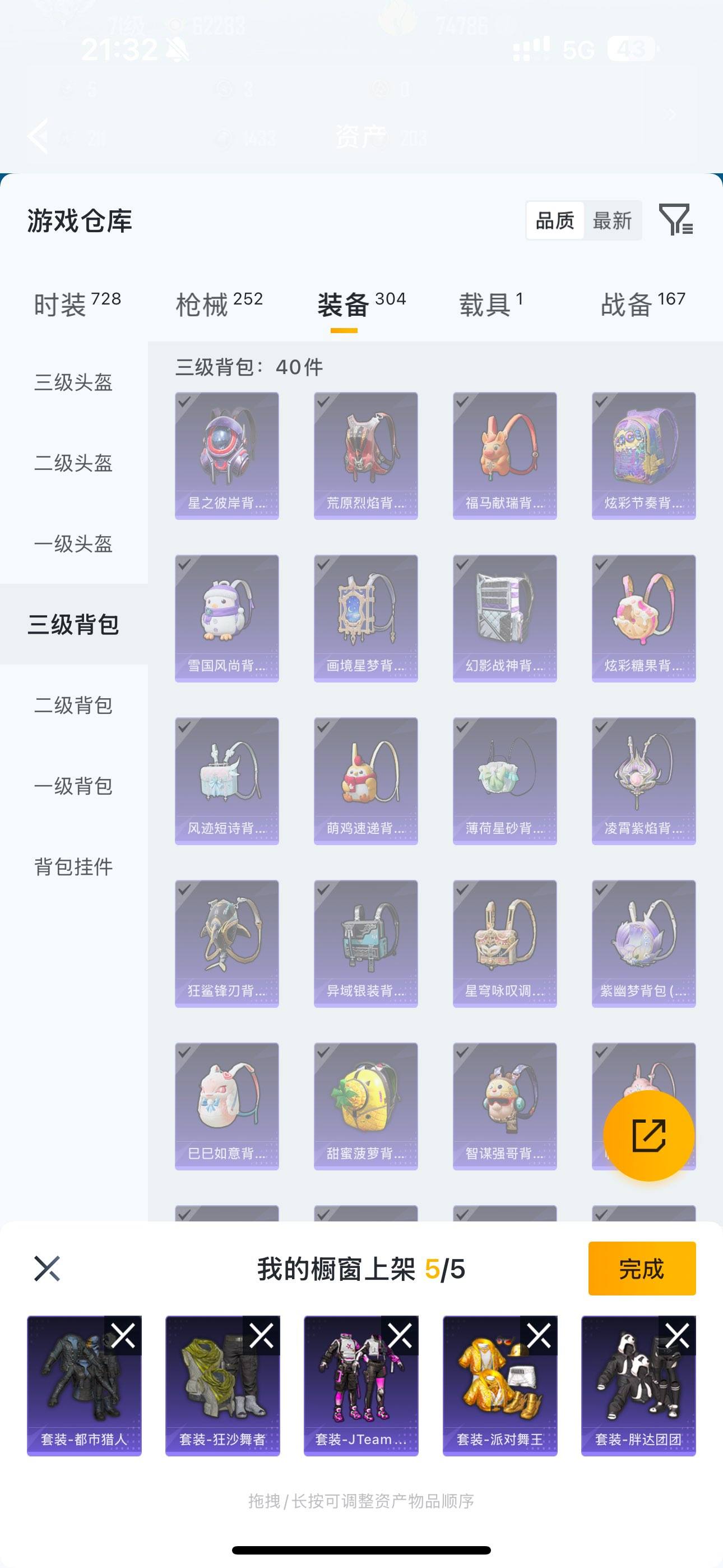Screen dimensions: 723x1568
Task: Tap the yellow share floating button
Action: pos(649,1136)
